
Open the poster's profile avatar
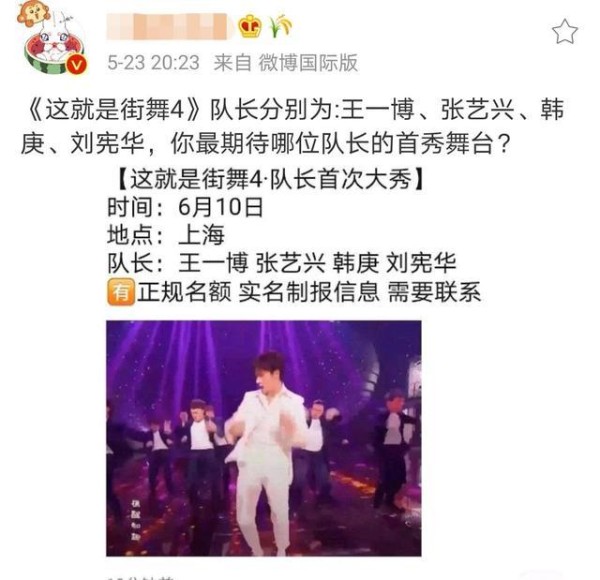tap(49, 41)
